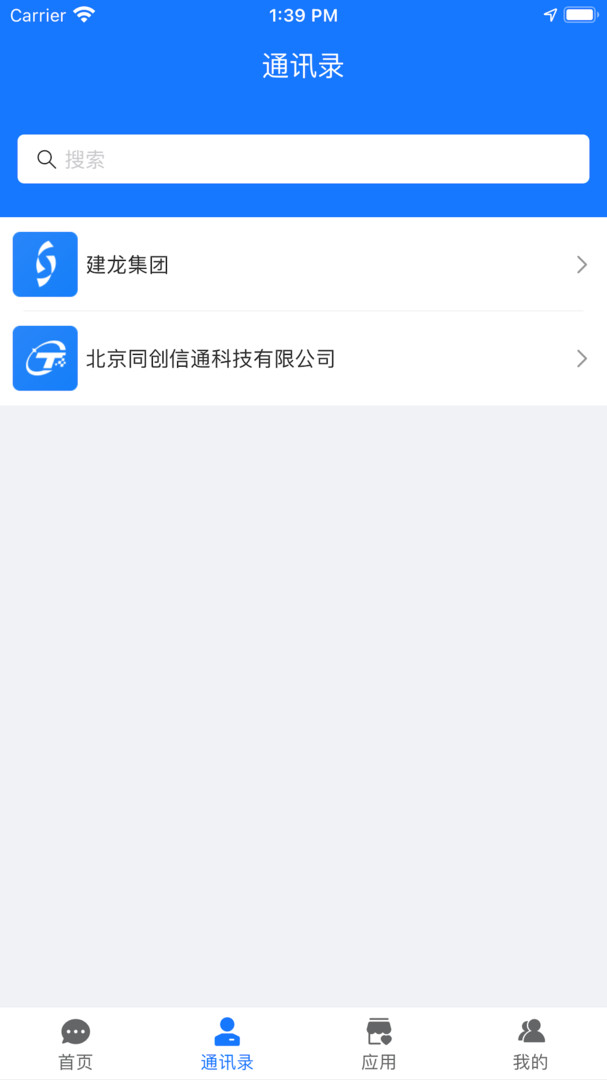Go to the 应用 tab
Screen dimensions: 607x1080
point(379,1044)
